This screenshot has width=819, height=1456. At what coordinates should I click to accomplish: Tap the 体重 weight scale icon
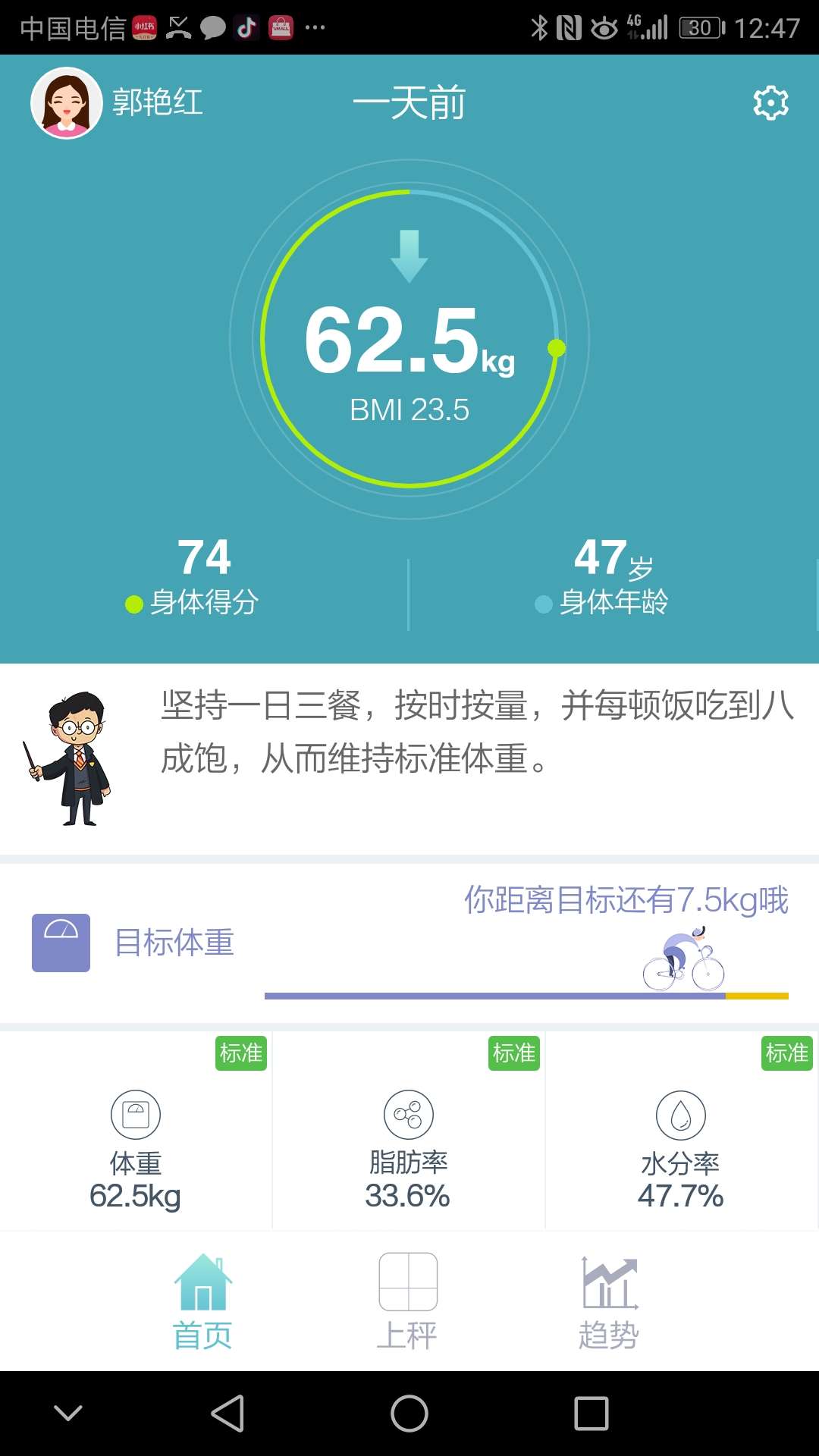coord(136,1115)
